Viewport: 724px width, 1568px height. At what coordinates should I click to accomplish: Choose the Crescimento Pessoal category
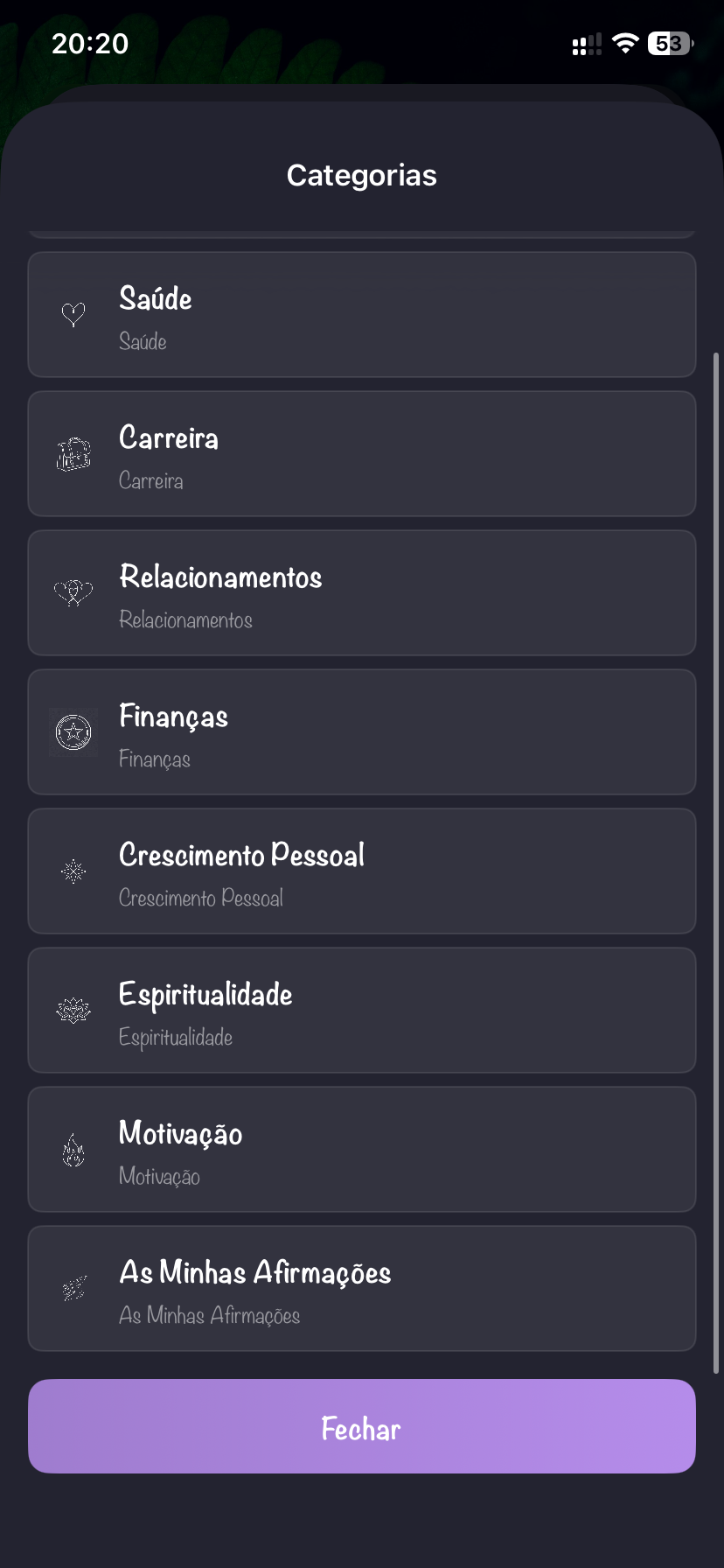point(361,871)
